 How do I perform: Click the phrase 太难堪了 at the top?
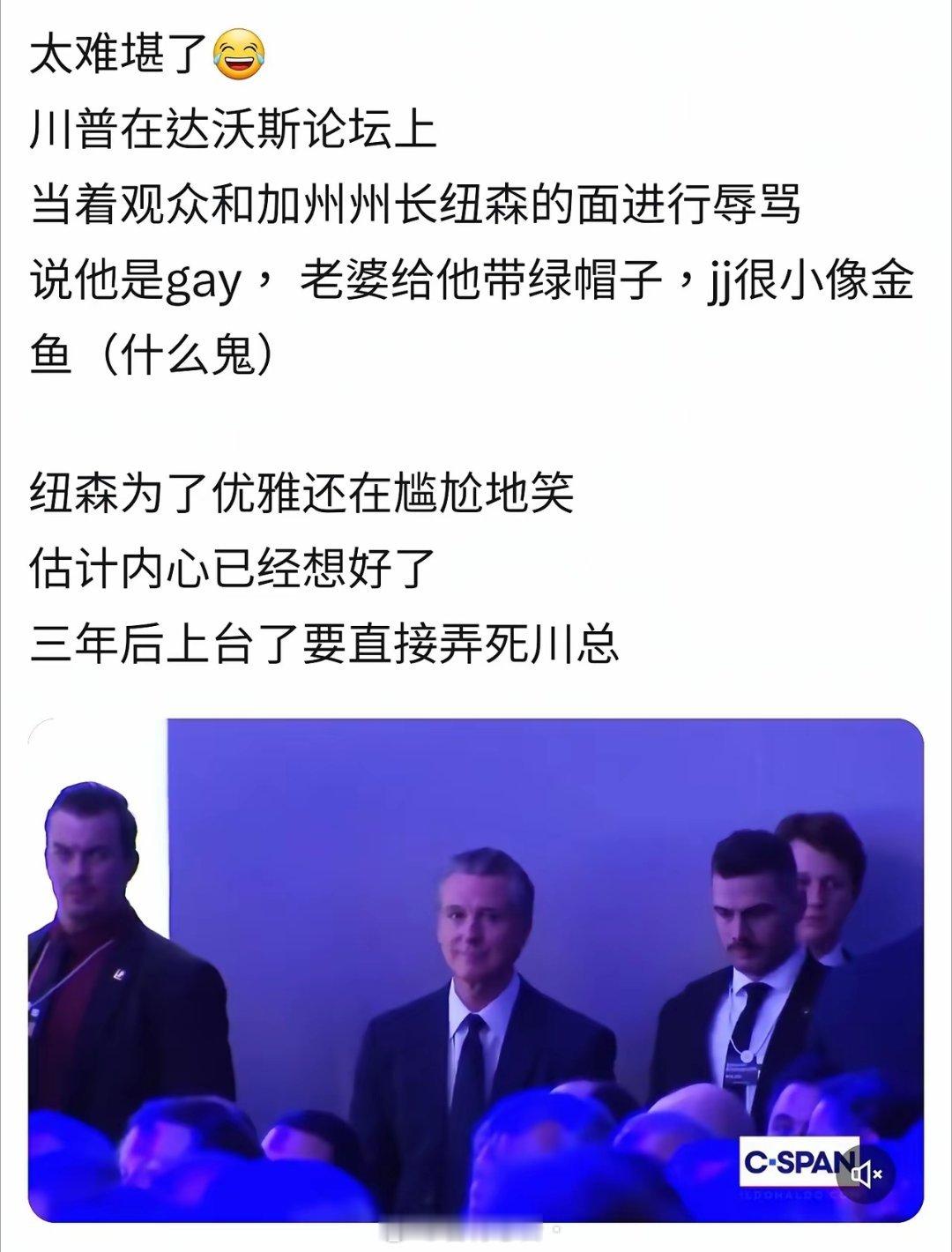(115, 55)
